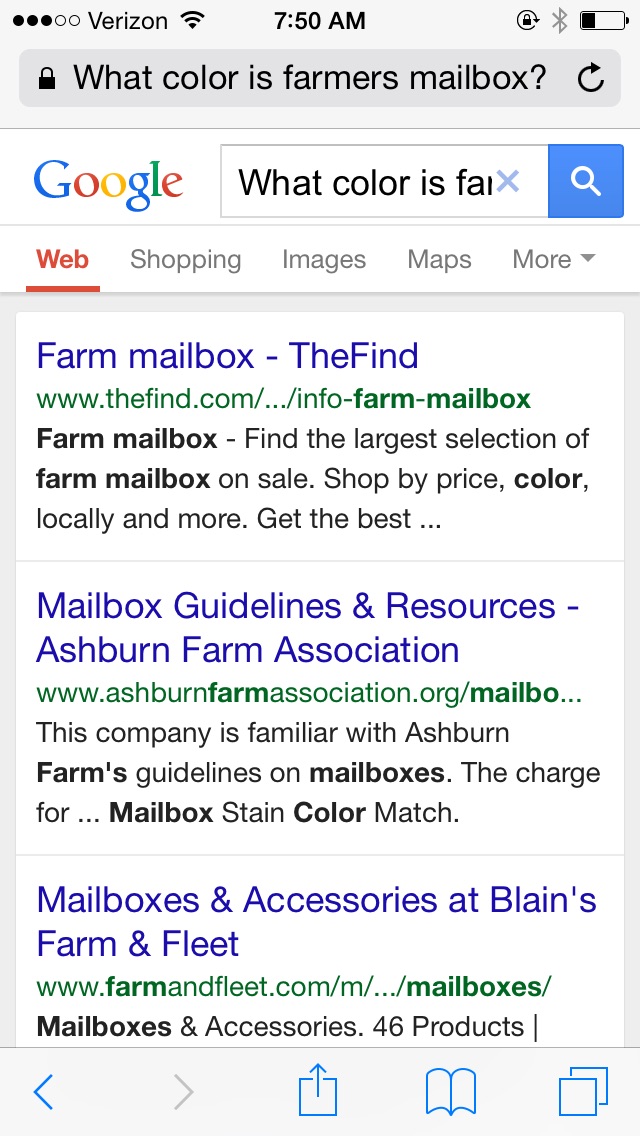The height and width of the screenshot is (1136, 640).
Task: Go to the Google logo homepage
Action: (108, 183)
